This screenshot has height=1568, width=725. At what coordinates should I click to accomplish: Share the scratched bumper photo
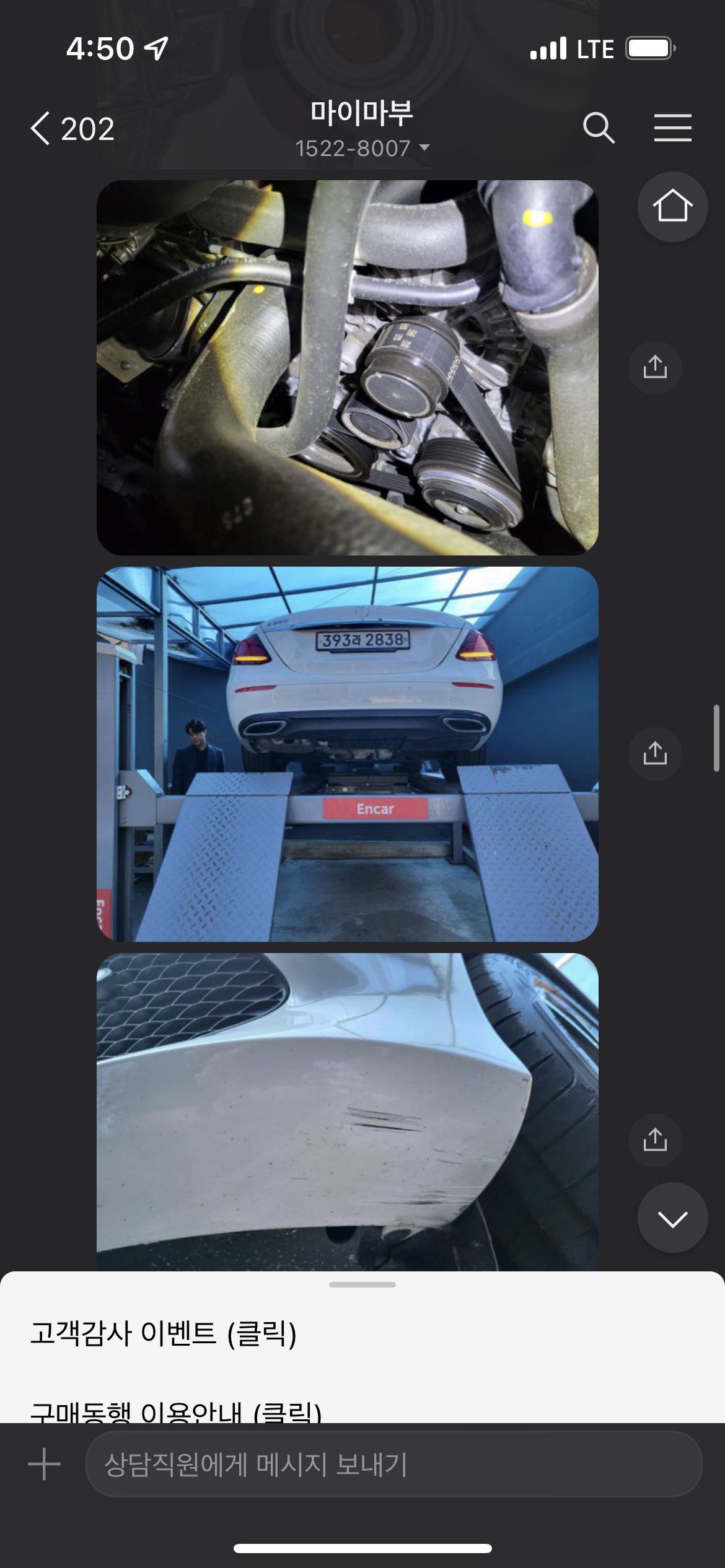(655, 1140)
